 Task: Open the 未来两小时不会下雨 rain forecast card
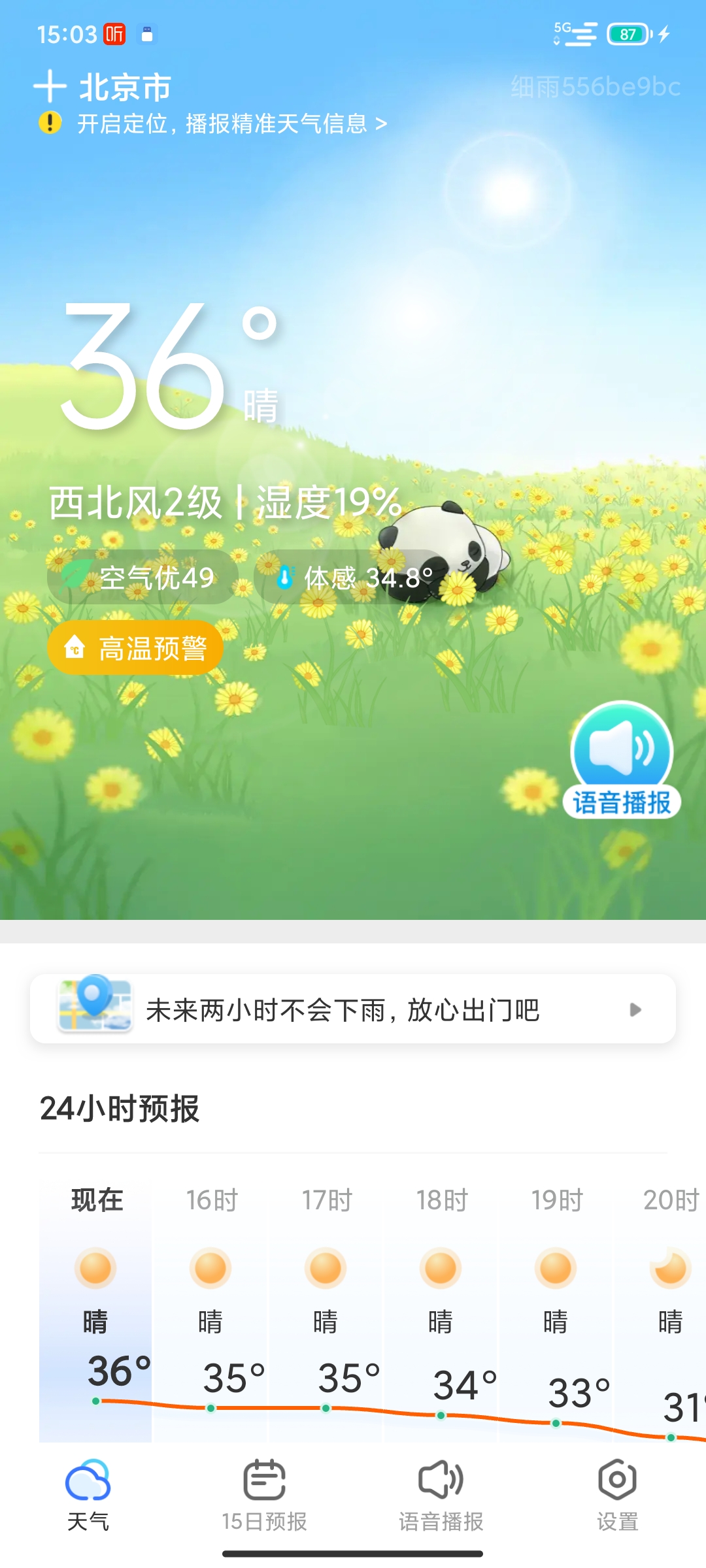[353, 1009]
